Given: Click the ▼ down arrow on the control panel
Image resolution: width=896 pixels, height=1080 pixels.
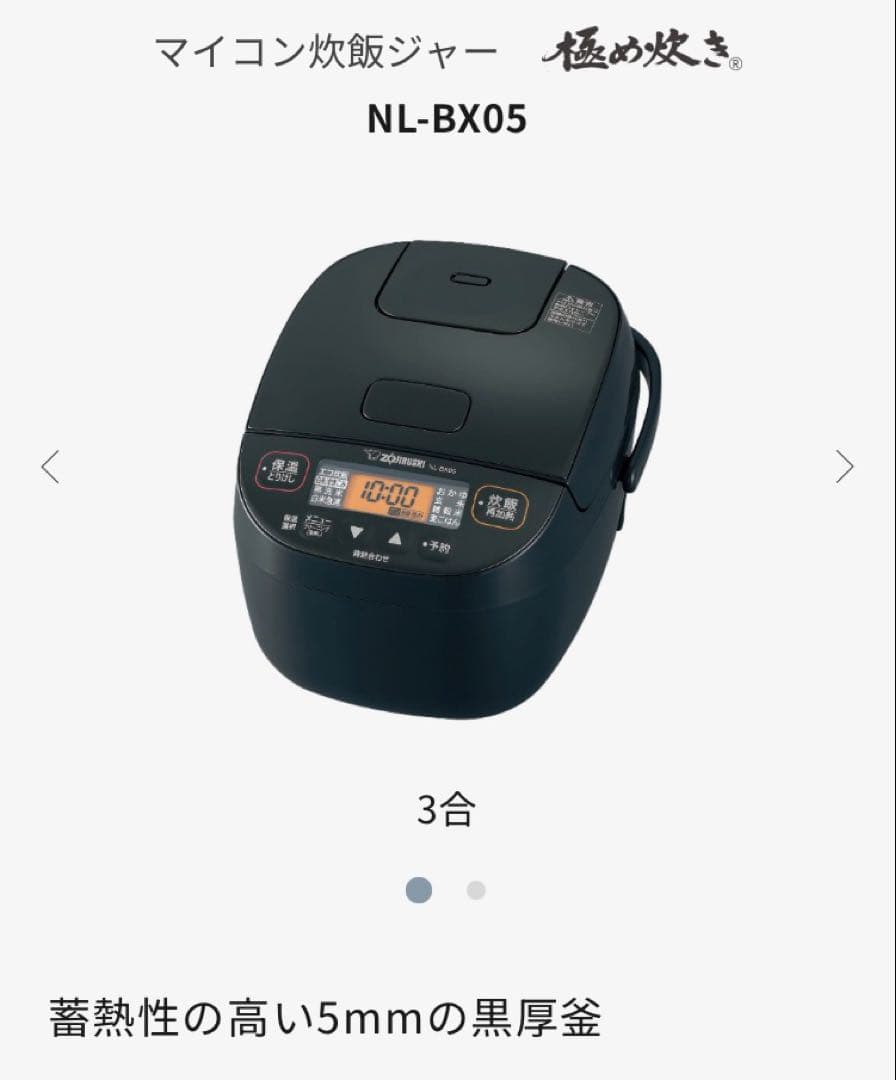Looking at the screenshot, I should click(x=356, y=533).
